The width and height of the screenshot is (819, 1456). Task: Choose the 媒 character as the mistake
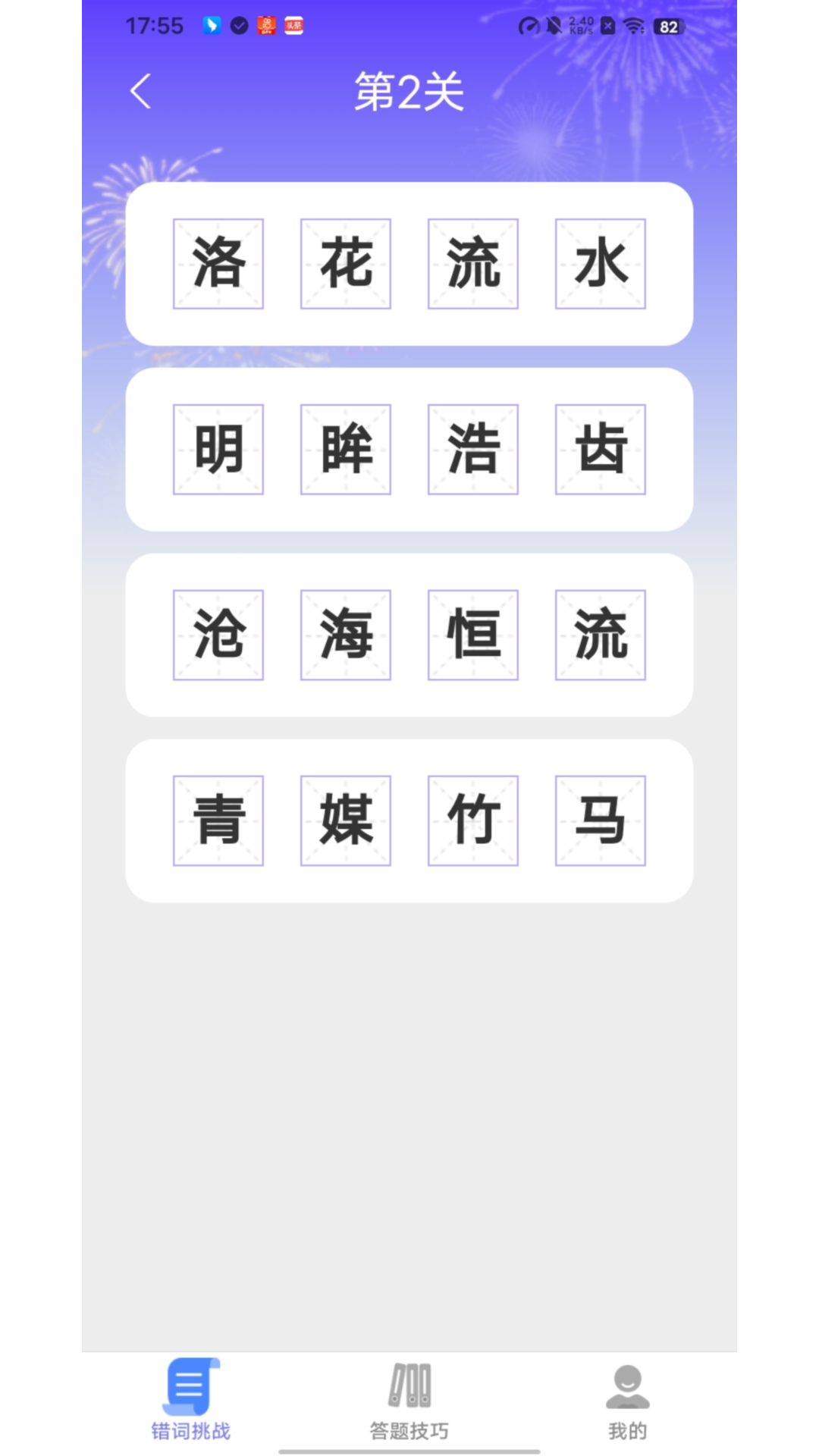tap(346, 821)
